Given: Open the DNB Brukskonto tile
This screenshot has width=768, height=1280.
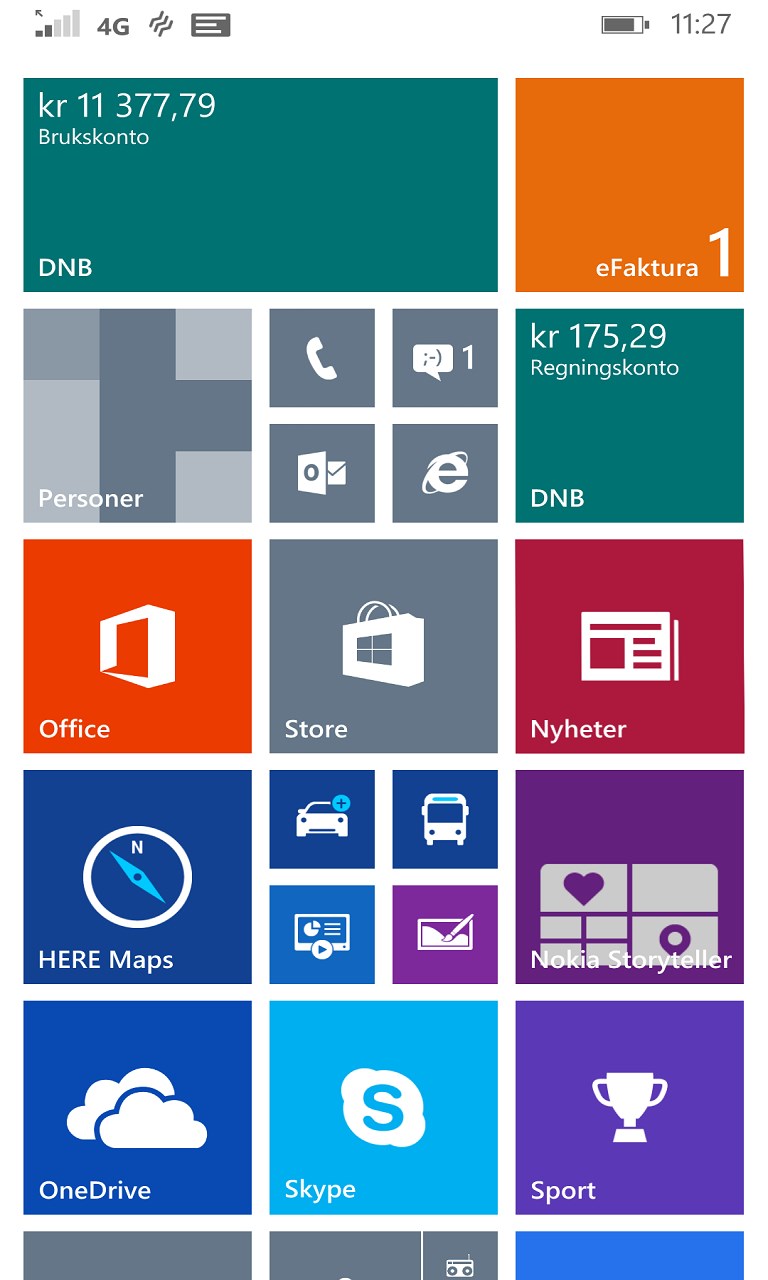Looking at the screenshot, I should tap(260, 185).
